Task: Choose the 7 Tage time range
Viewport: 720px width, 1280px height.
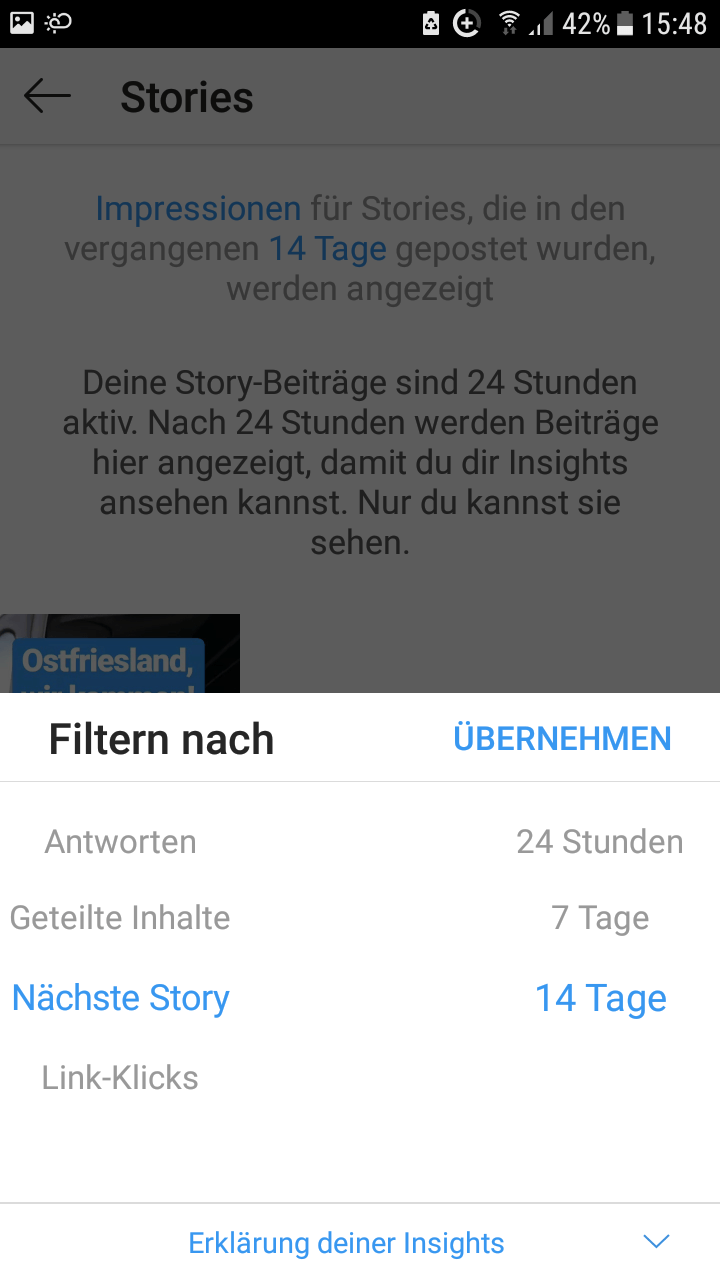Action: click(600, 918)
